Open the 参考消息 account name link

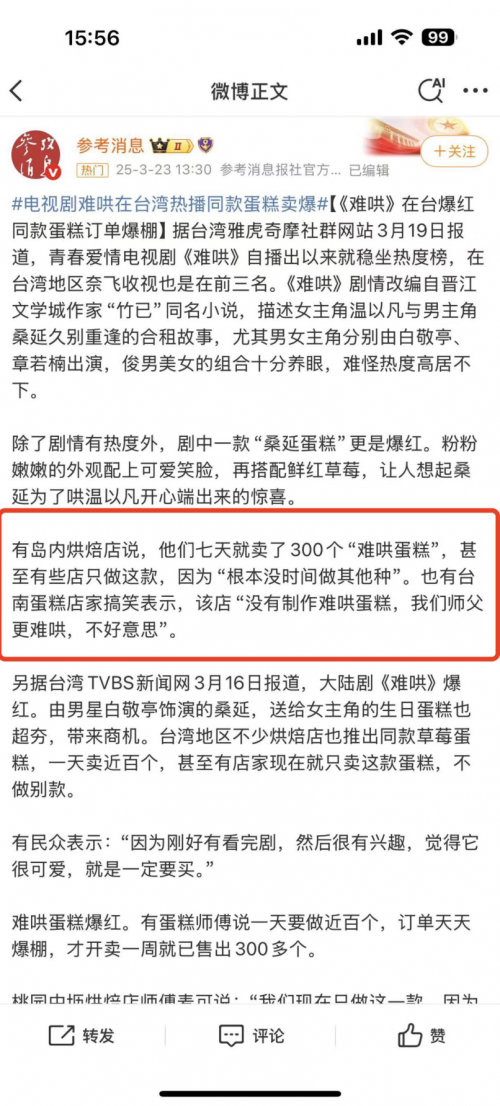(x=110, y=146)
